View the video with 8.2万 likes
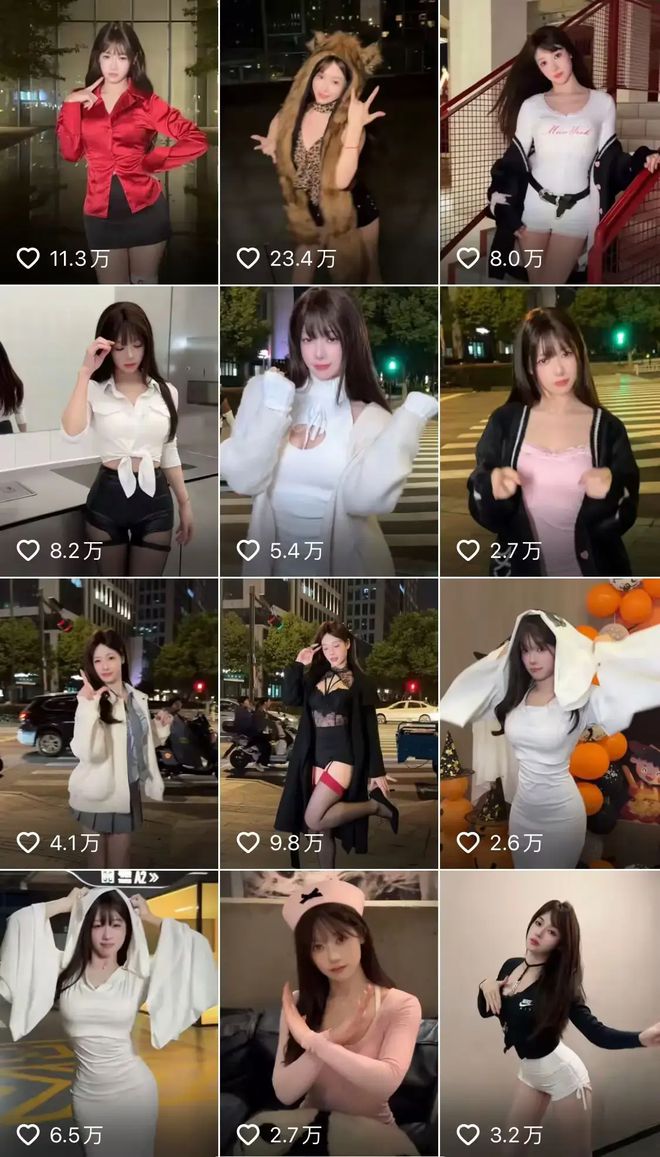 (108, 430)
